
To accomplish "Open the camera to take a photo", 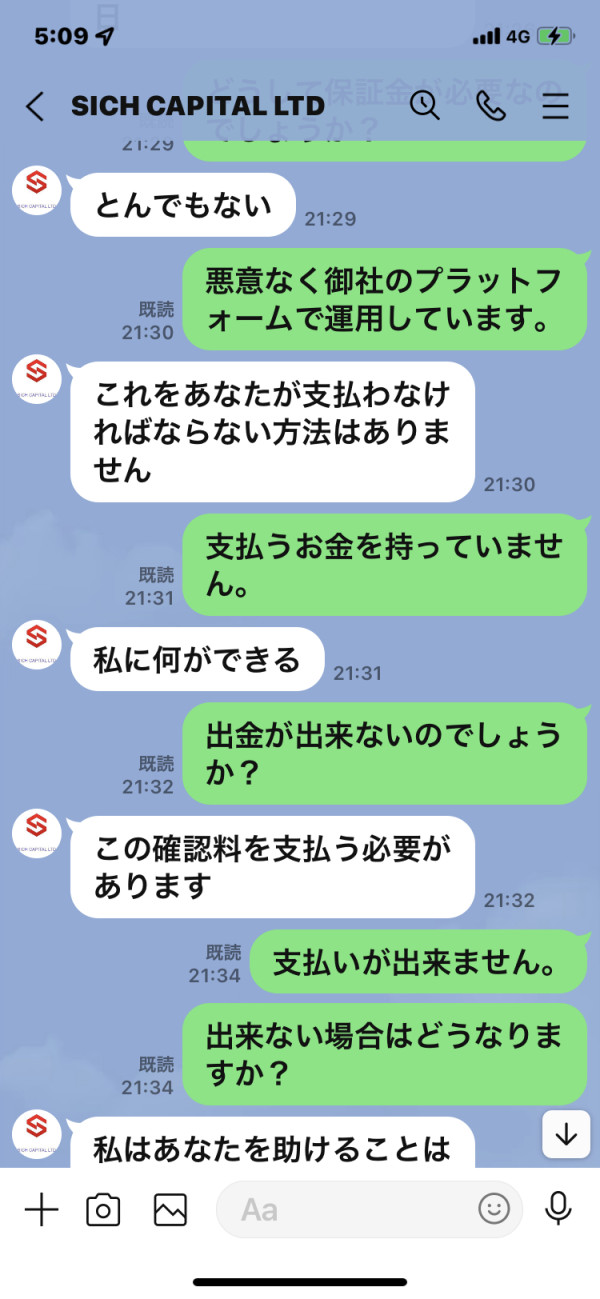I will click(103, 1210).
